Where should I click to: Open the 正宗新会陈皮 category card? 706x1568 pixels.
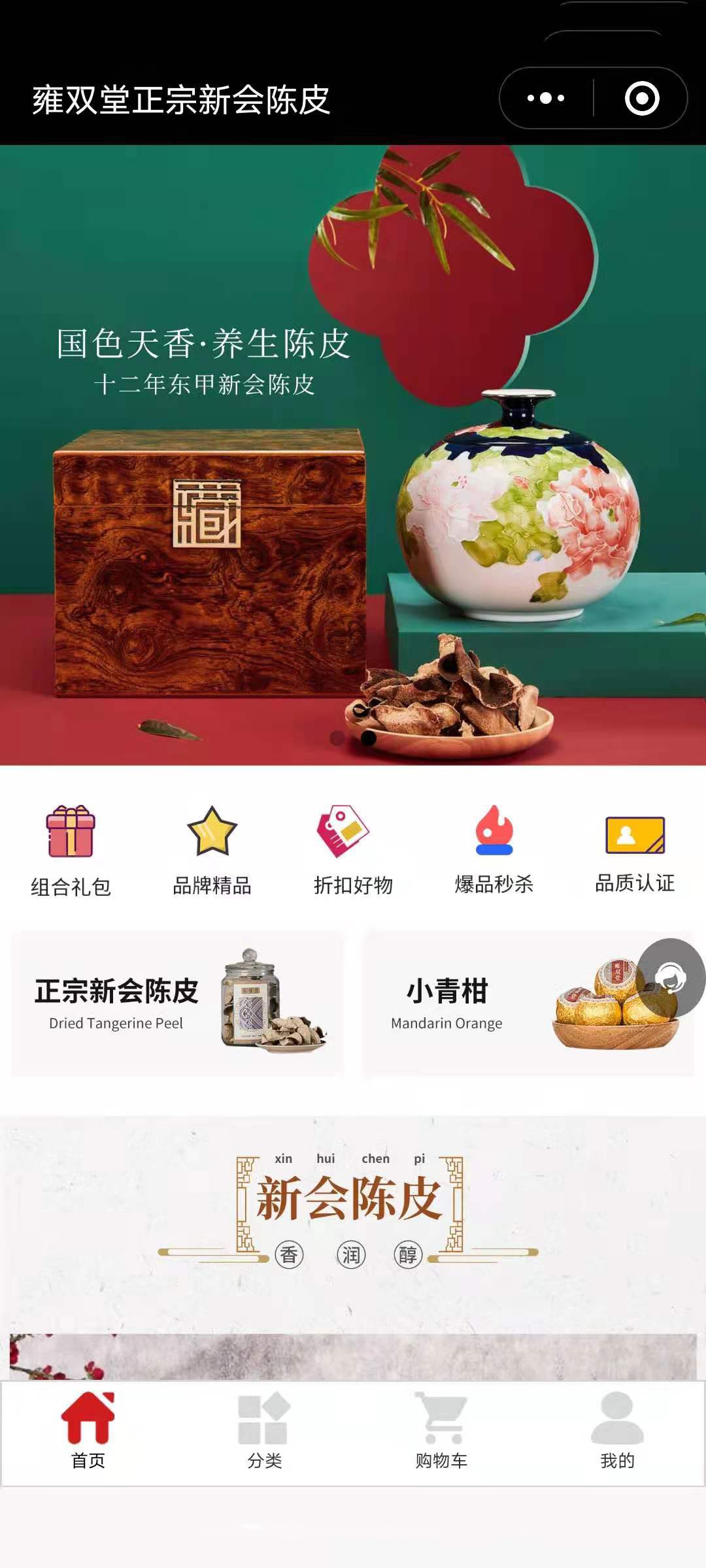tap(178, 1004)
